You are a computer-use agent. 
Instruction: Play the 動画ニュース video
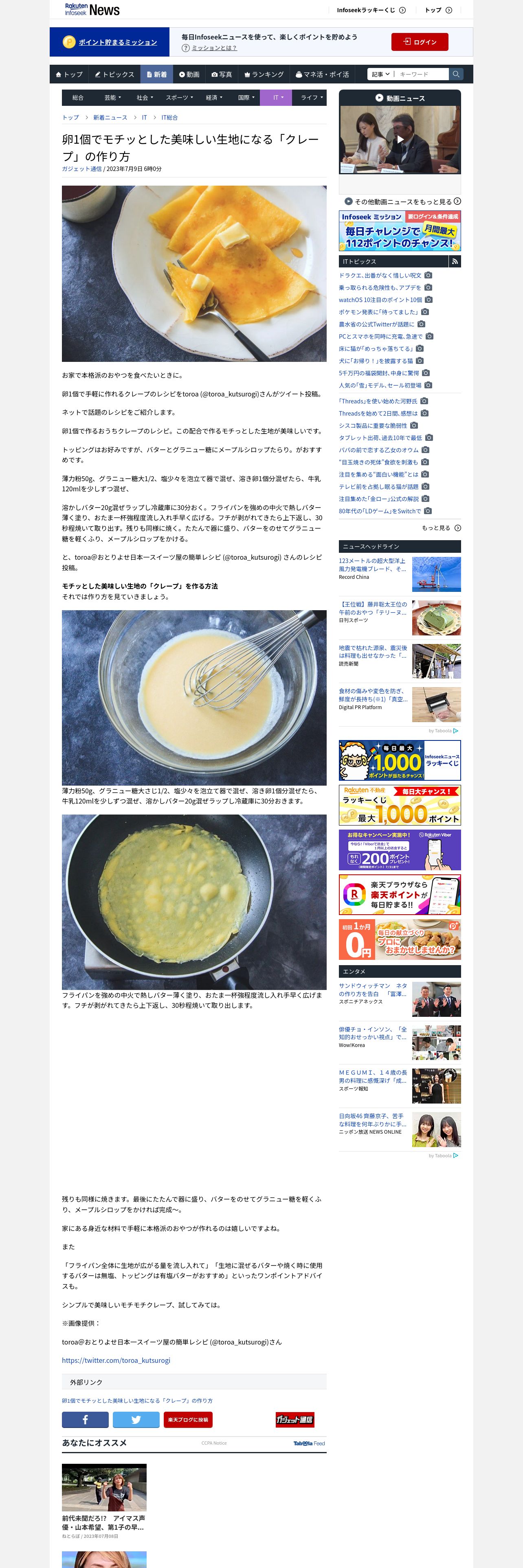click(400, 139)
